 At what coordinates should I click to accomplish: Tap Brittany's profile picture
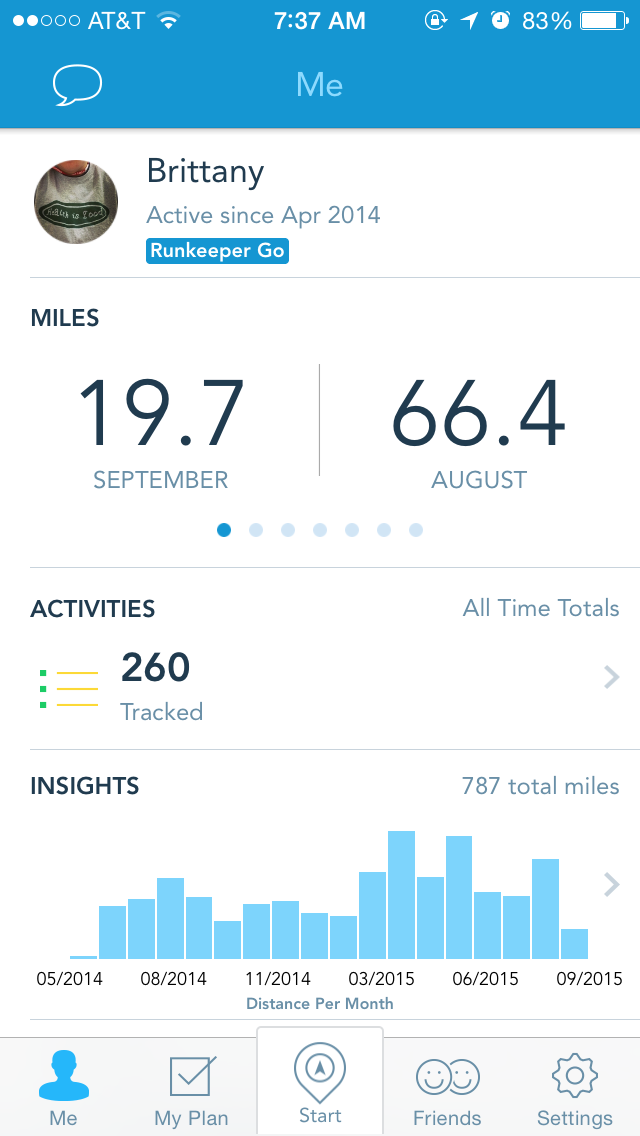click(x=76, y=200)
